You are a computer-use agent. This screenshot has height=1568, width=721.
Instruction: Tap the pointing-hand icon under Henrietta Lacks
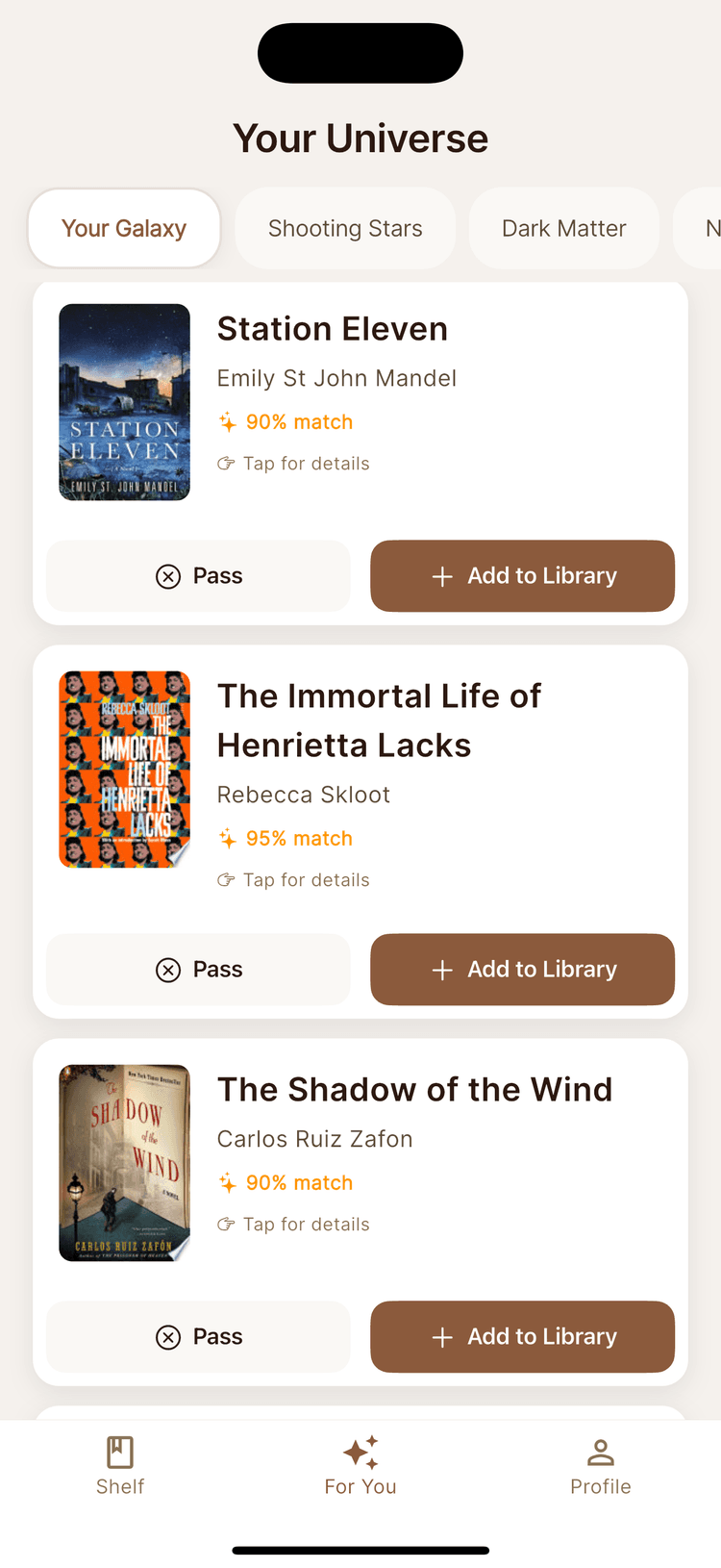coord(225,879)
